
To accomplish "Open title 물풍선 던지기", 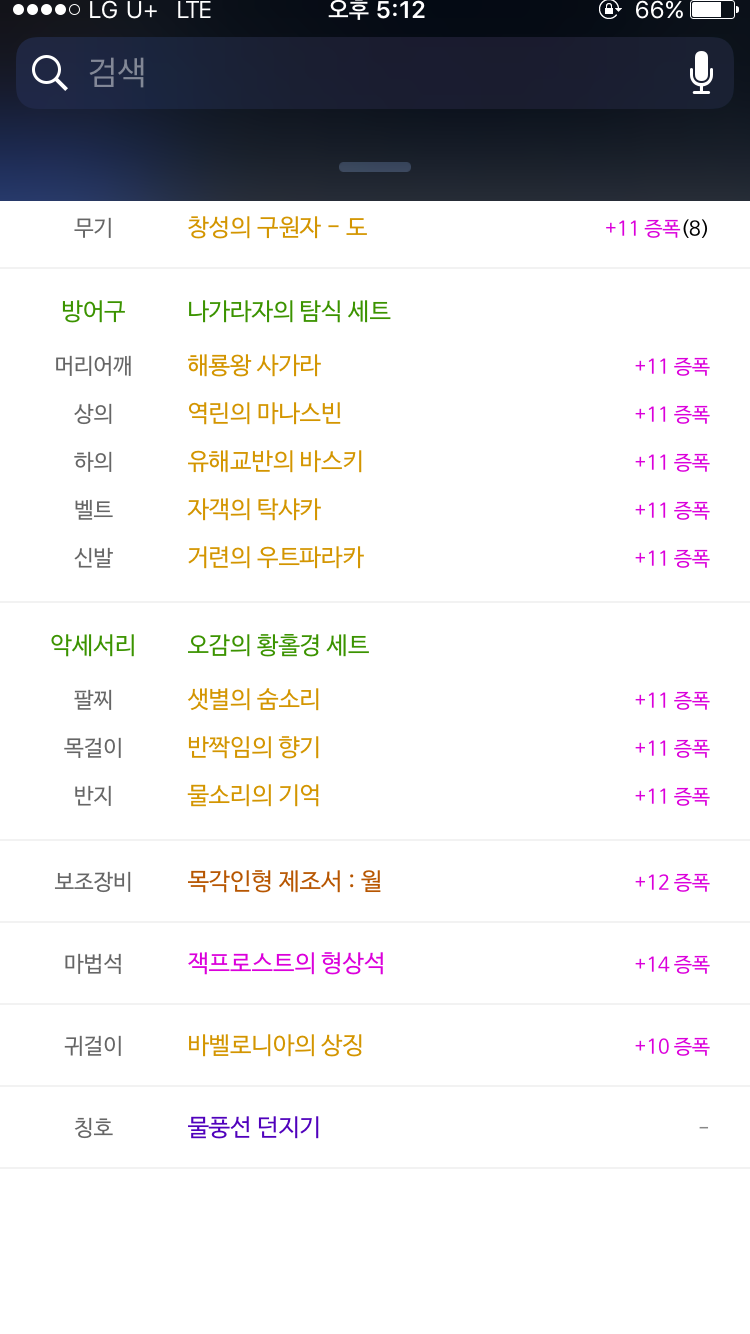I will 254,1127.
